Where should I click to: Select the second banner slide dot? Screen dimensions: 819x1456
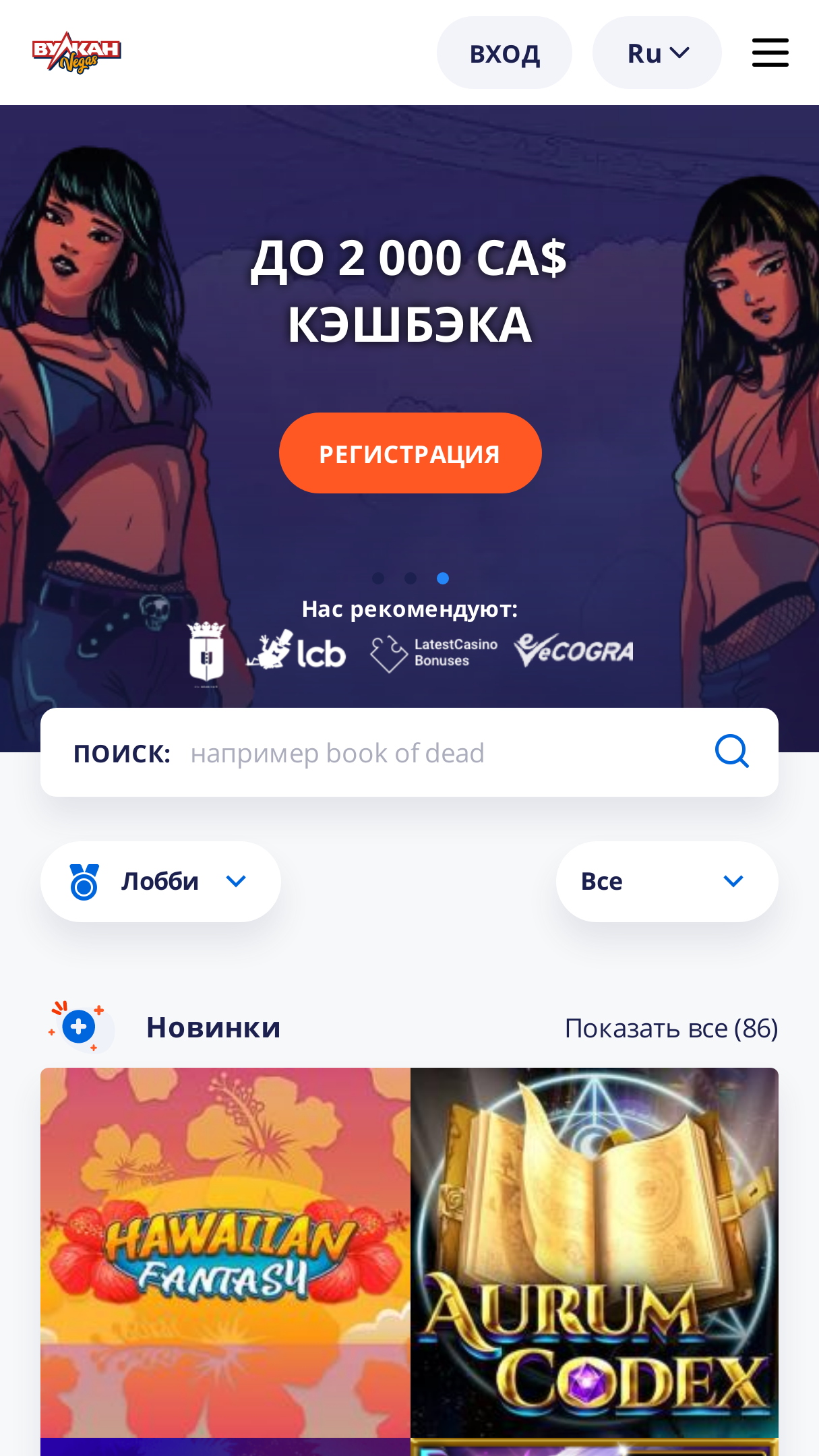411,578
